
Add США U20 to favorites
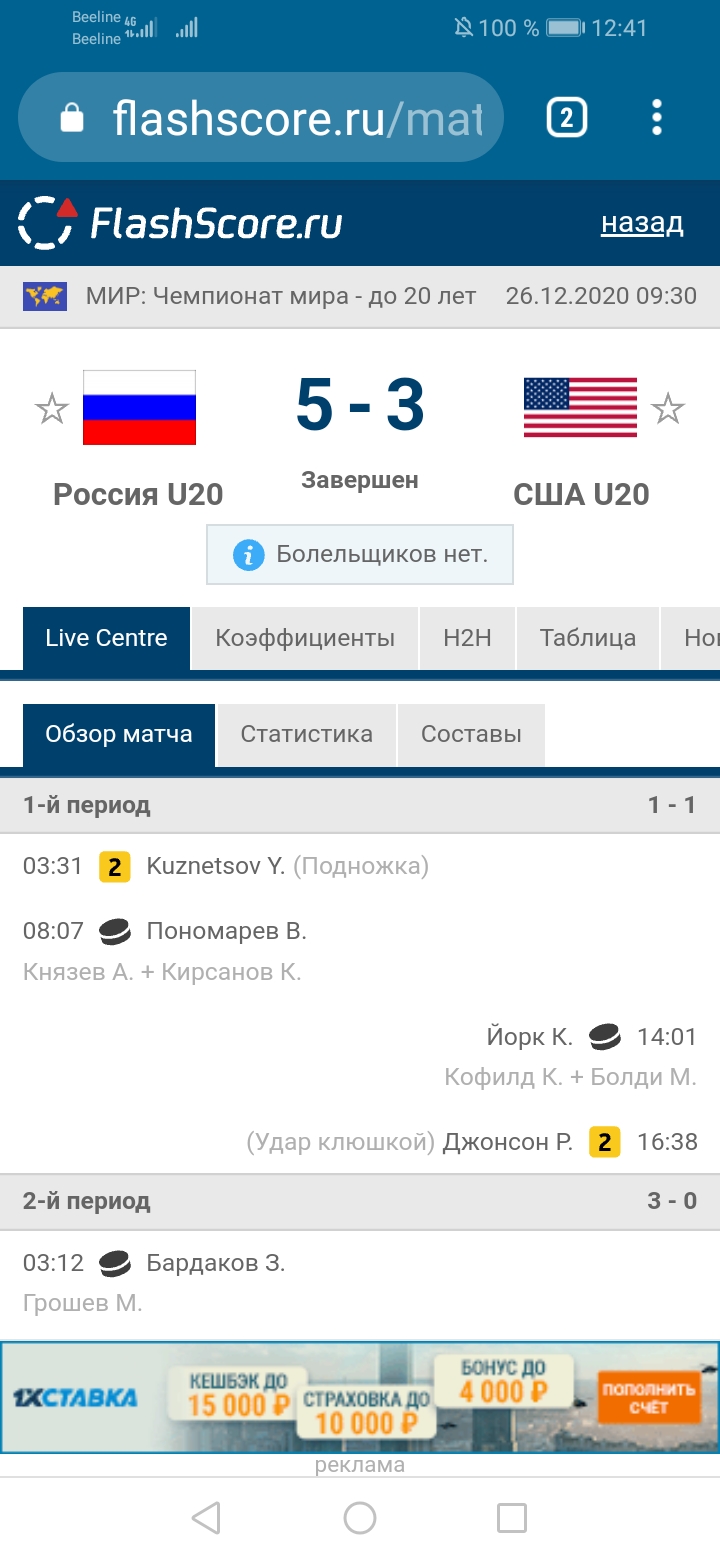[x=667, y=408]
